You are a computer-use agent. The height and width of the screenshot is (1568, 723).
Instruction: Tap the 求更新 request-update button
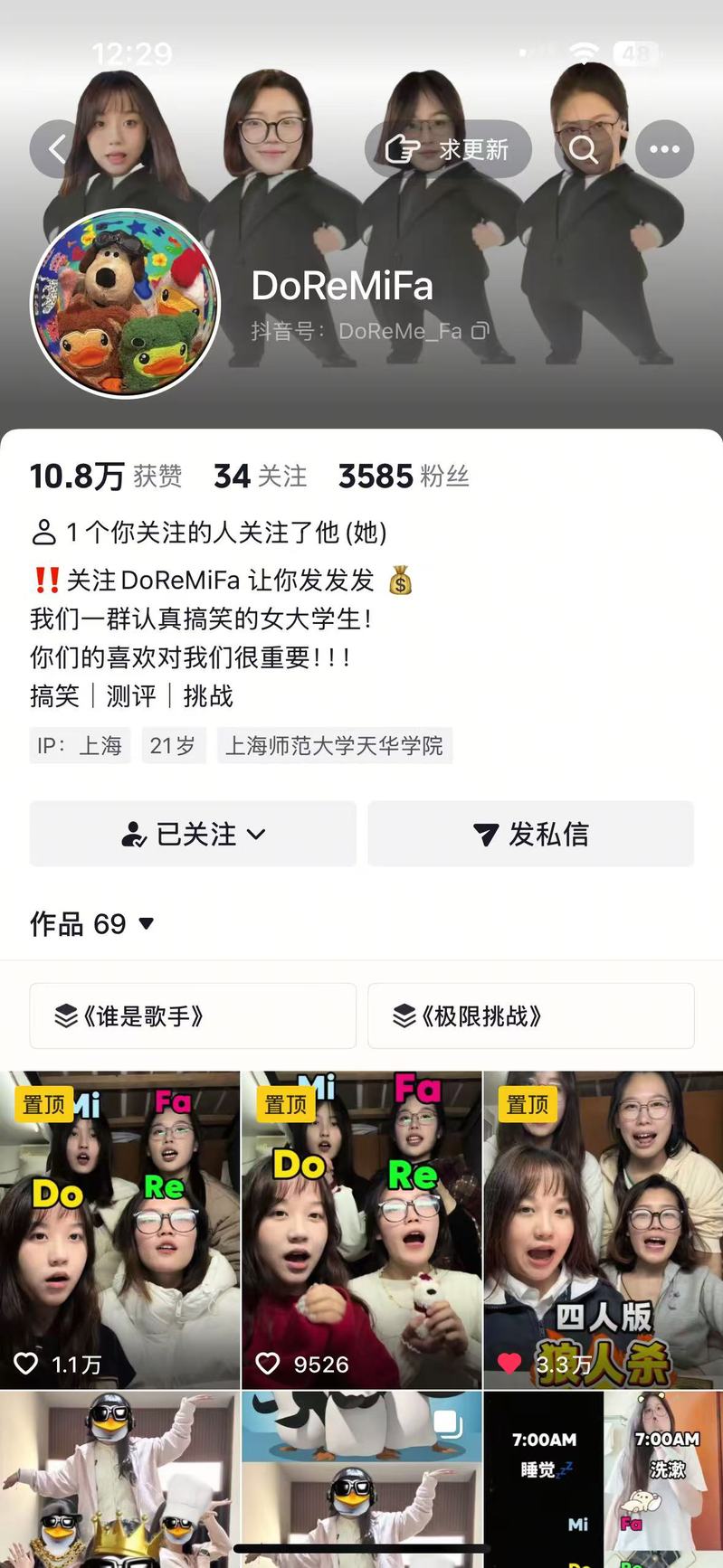click(x=448, y=149)
